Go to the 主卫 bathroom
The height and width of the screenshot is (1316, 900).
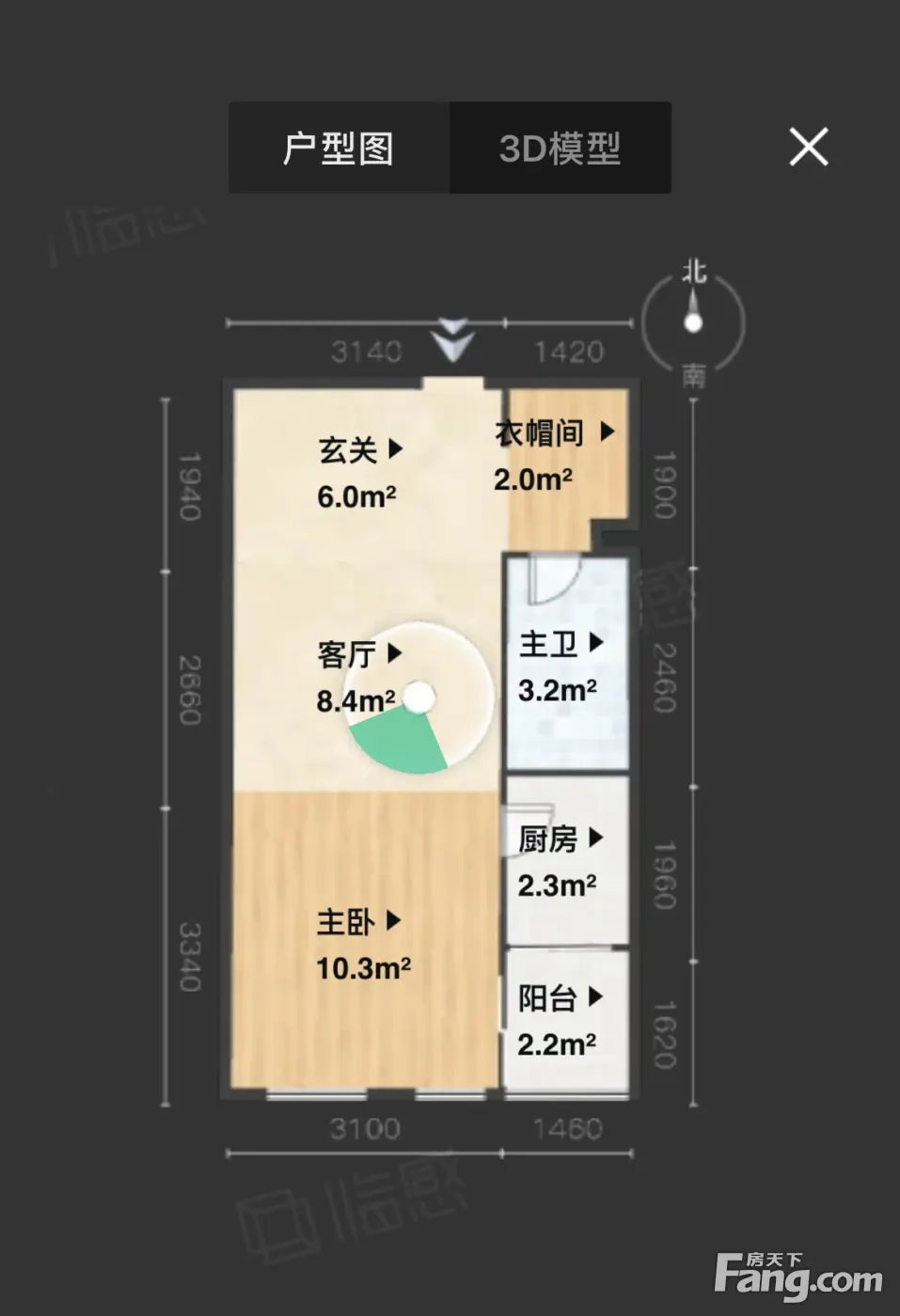tap(561, 644)
